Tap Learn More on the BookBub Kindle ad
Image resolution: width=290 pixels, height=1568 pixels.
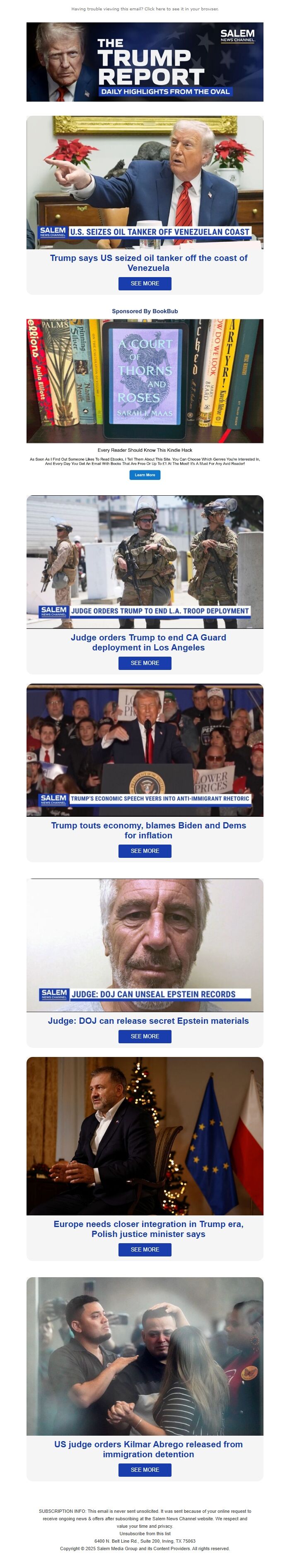(145, 475)
